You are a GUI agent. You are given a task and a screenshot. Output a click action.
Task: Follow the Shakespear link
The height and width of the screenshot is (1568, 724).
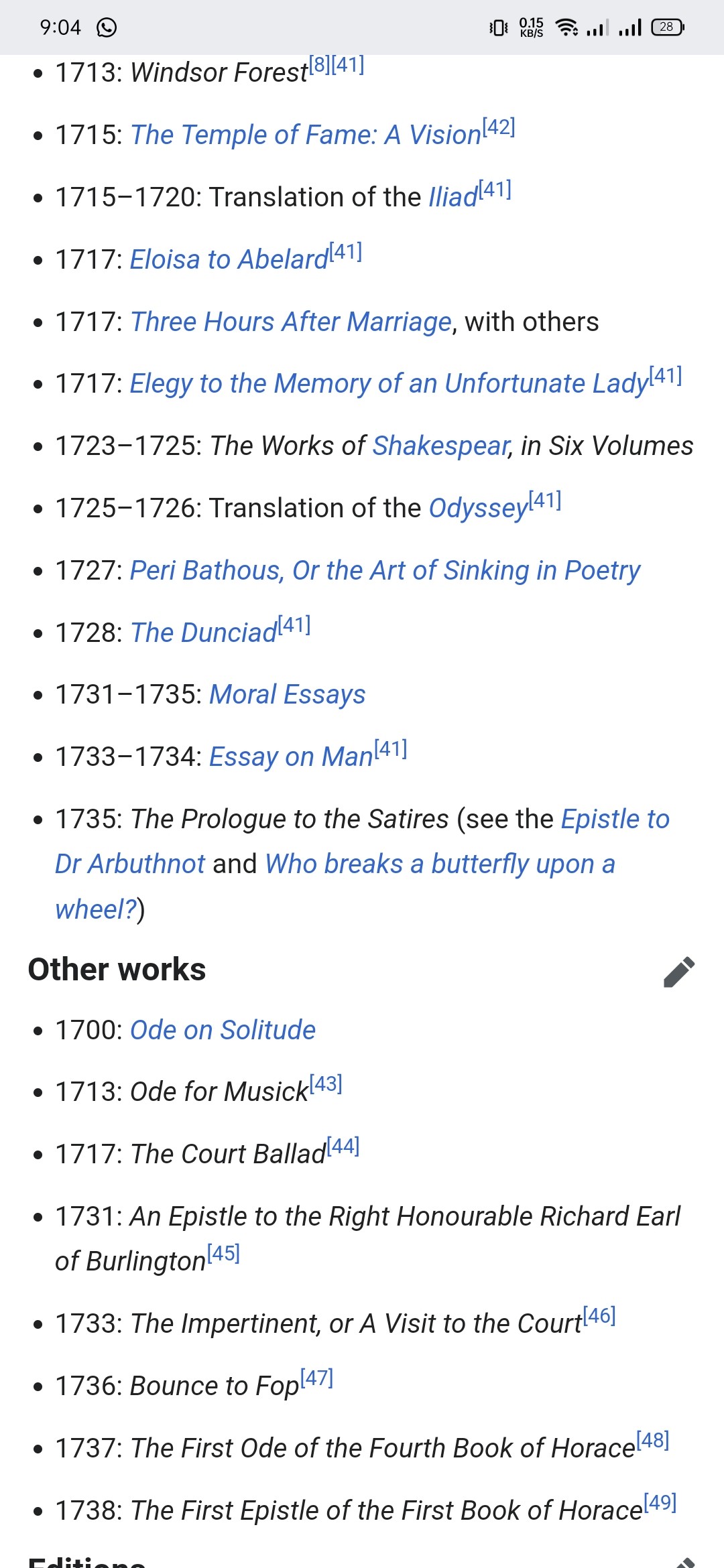[x=442, y=446]
